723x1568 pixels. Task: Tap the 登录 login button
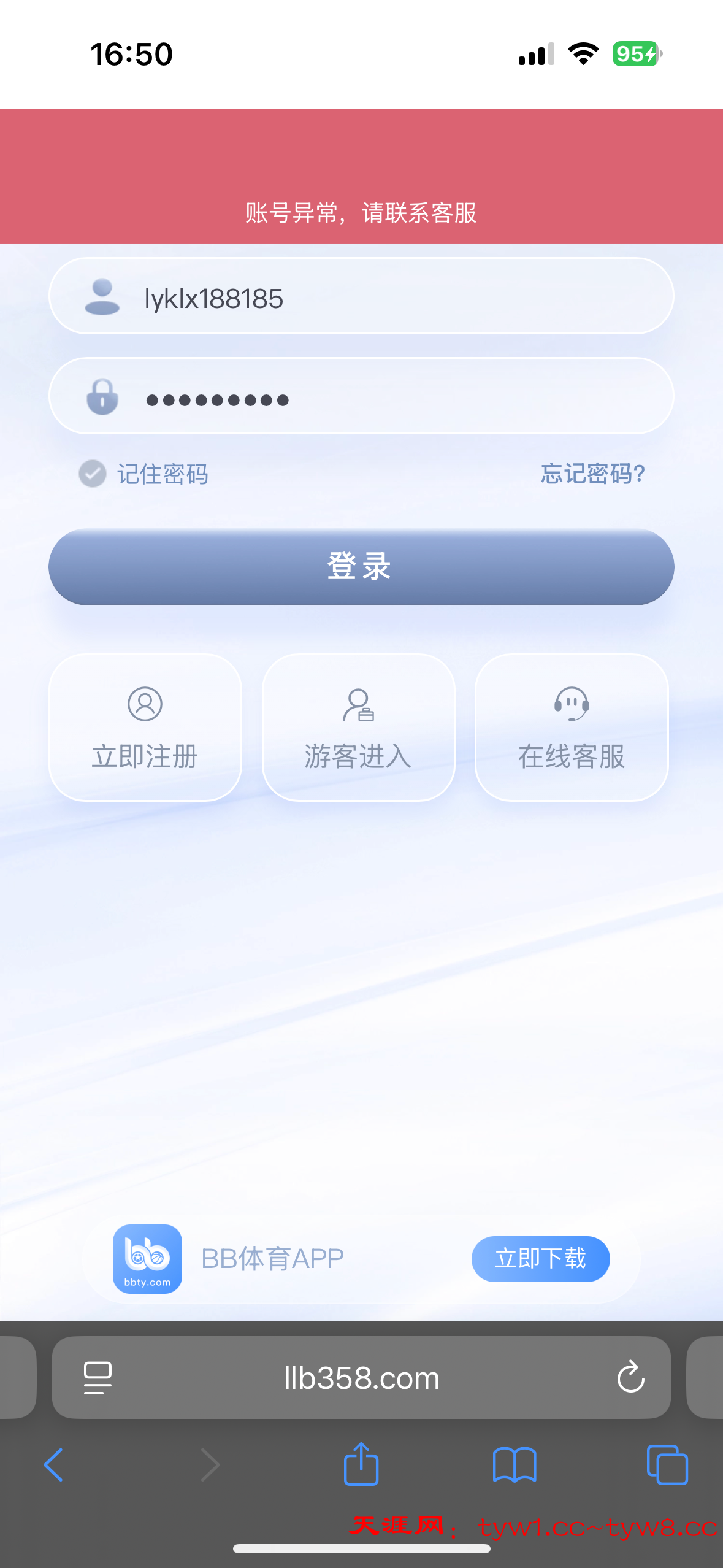pos(361,567)
